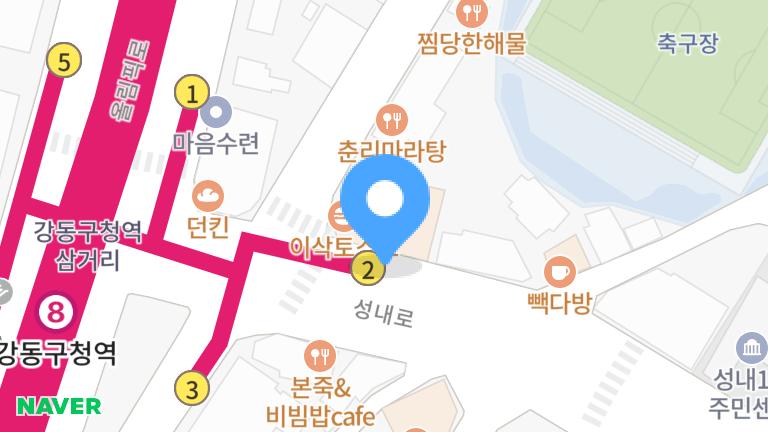Screen dimensions: 768x432
Task: Open the 빽다방 cafe marker
Action: click(x=559, y=270)
